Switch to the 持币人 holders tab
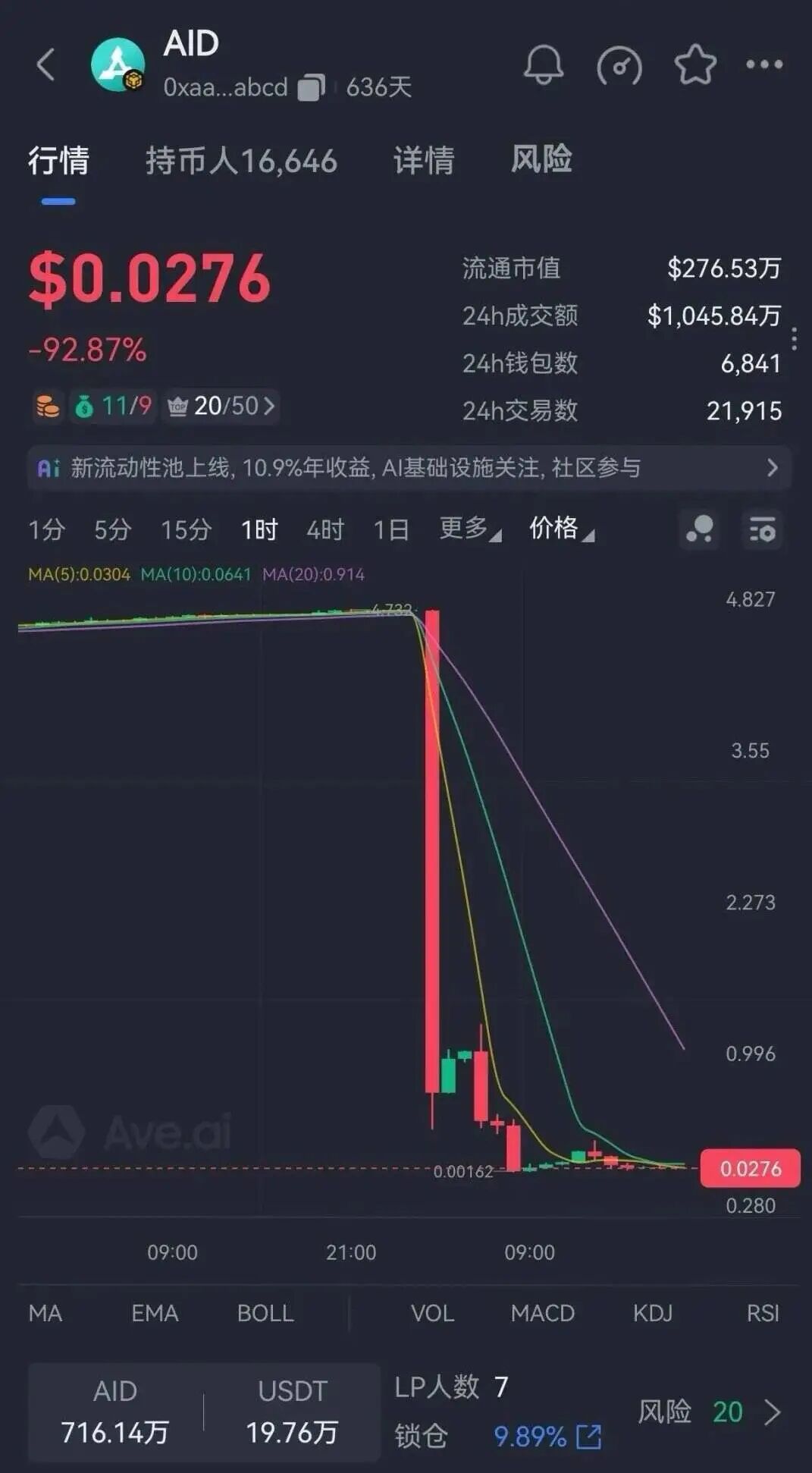This screenshot has width=812, height=1473. click(x=241, y=161)
